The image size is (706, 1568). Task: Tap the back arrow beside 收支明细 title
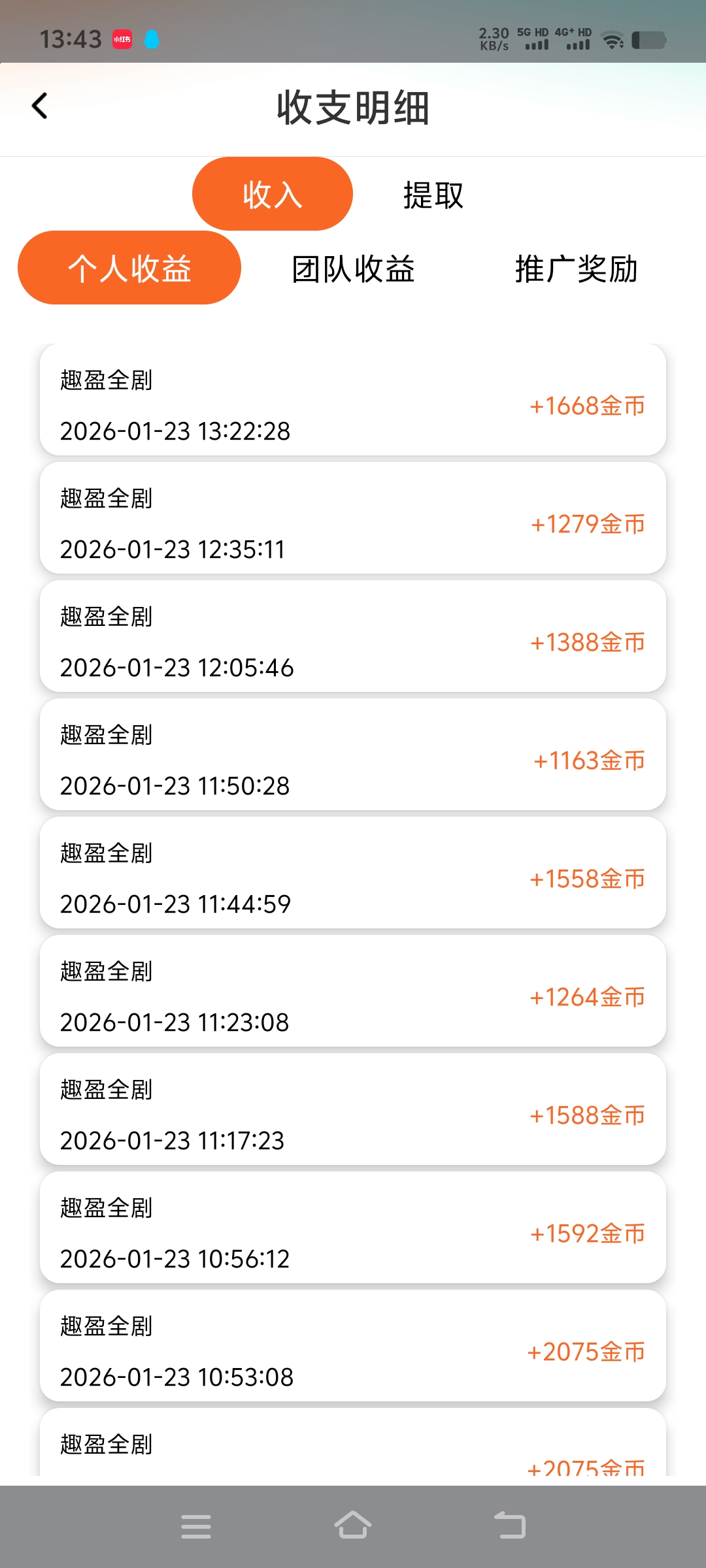41,105
